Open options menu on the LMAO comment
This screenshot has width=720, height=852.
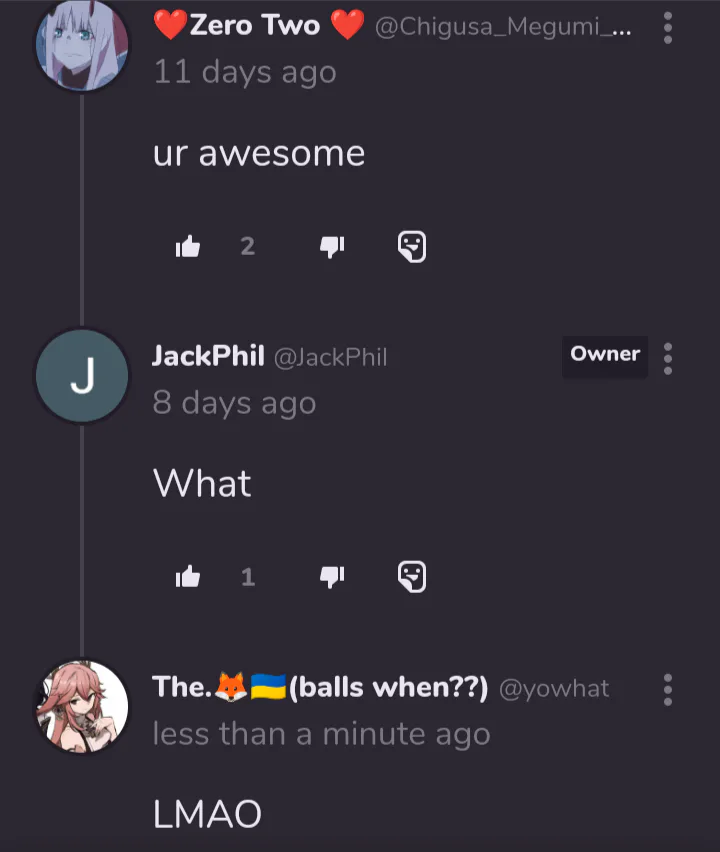668,689
